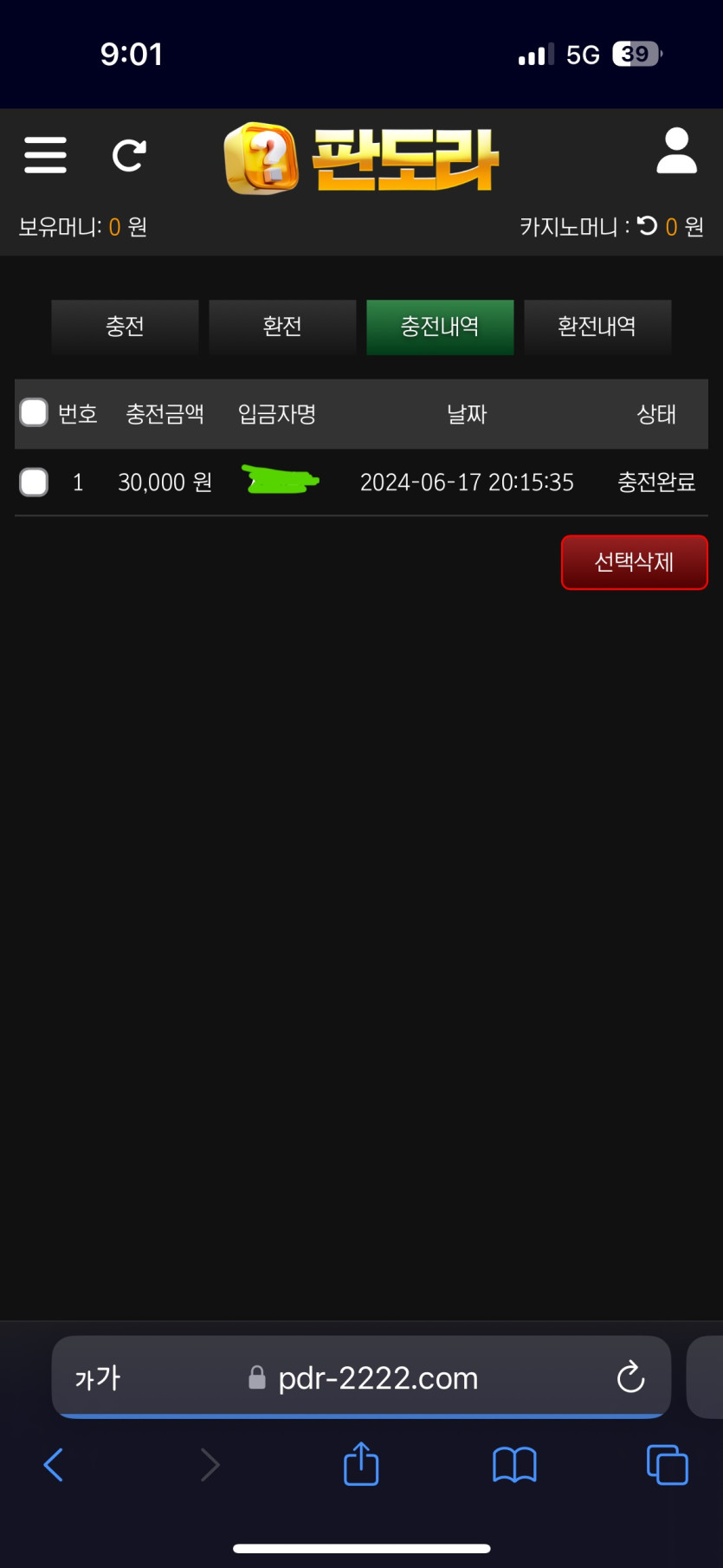Tap the page refresh icon
The image size is (723, 1568).
point(129,156)
